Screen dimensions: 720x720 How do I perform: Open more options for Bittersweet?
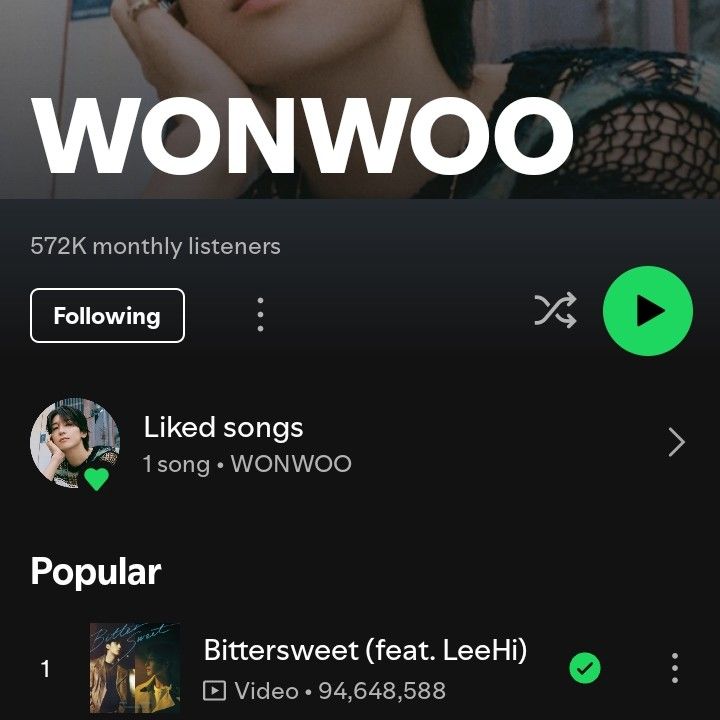[675, 668]
